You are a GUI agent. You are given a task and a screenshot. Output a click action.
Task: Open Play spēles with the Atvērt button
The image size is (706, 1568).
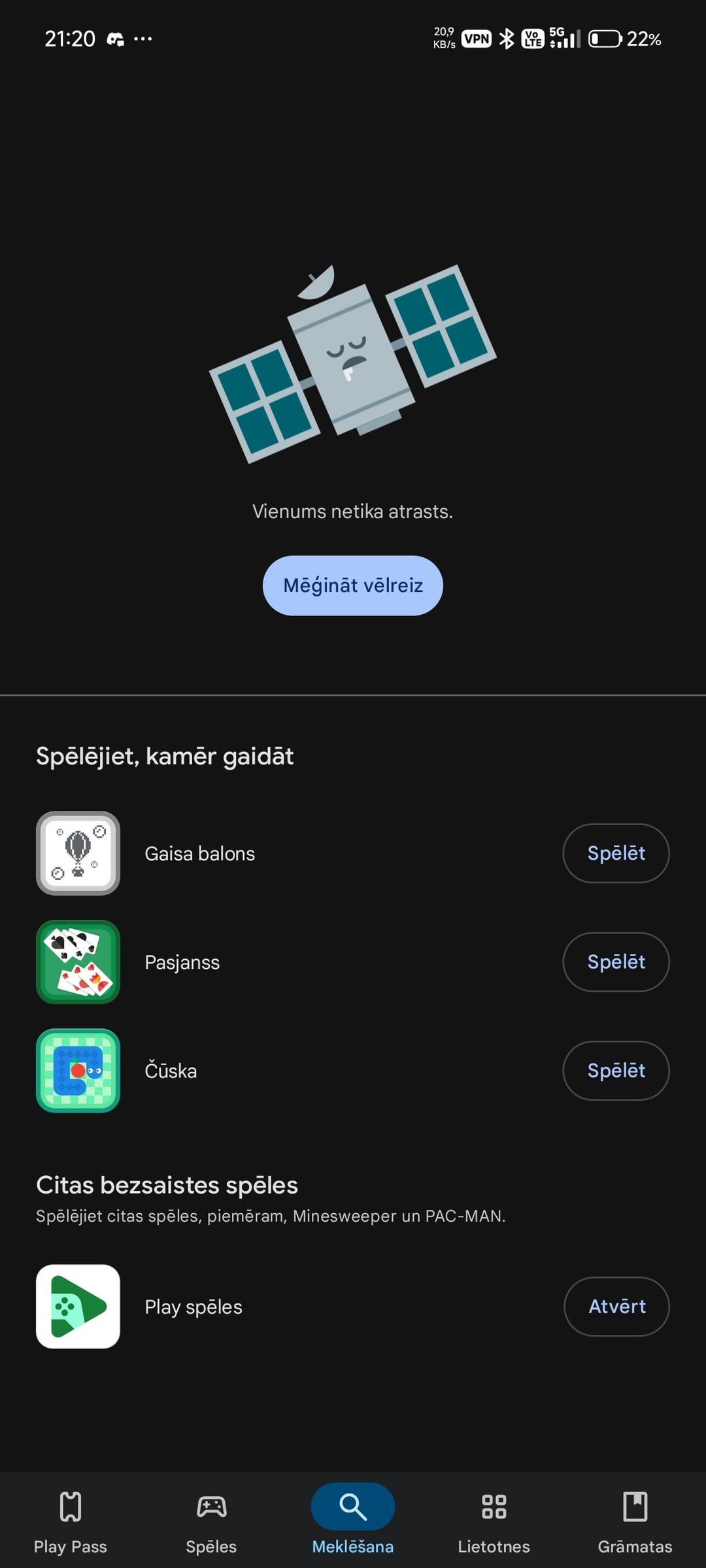[x=616, y=1306]
